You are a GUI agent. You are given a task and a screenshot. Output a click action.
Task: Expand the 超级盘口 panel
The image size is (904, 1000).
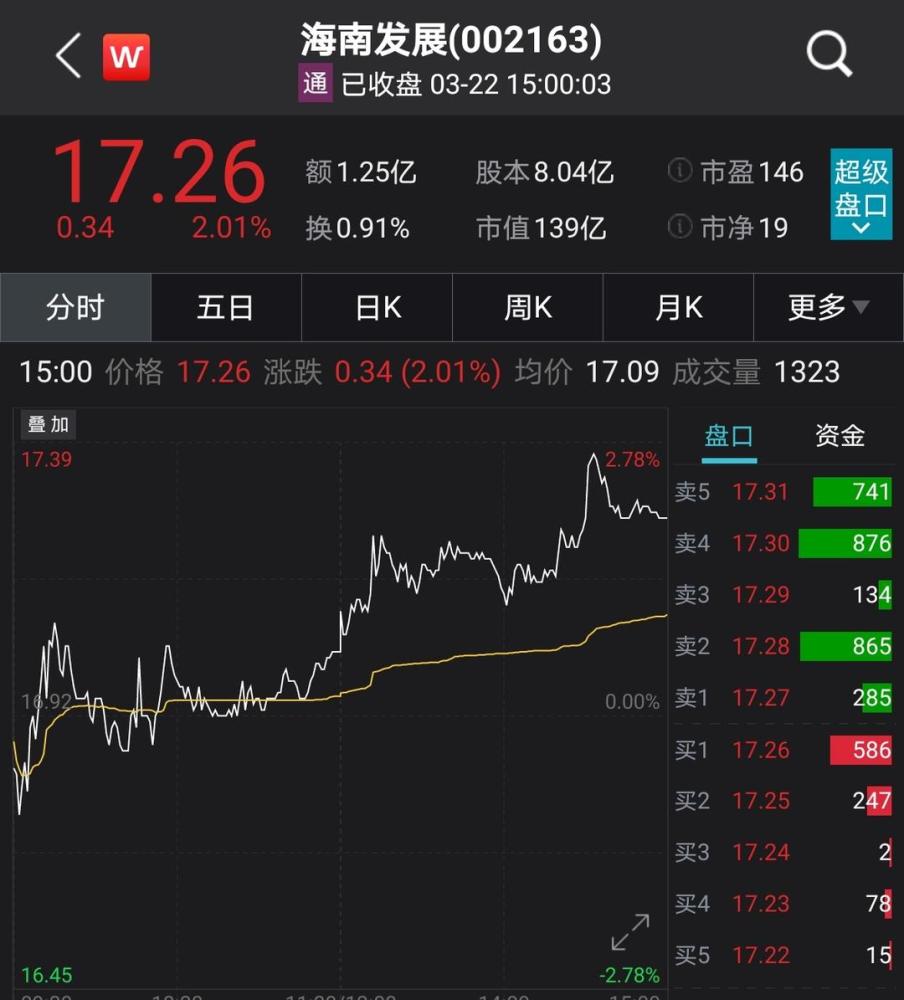(861, 195)
